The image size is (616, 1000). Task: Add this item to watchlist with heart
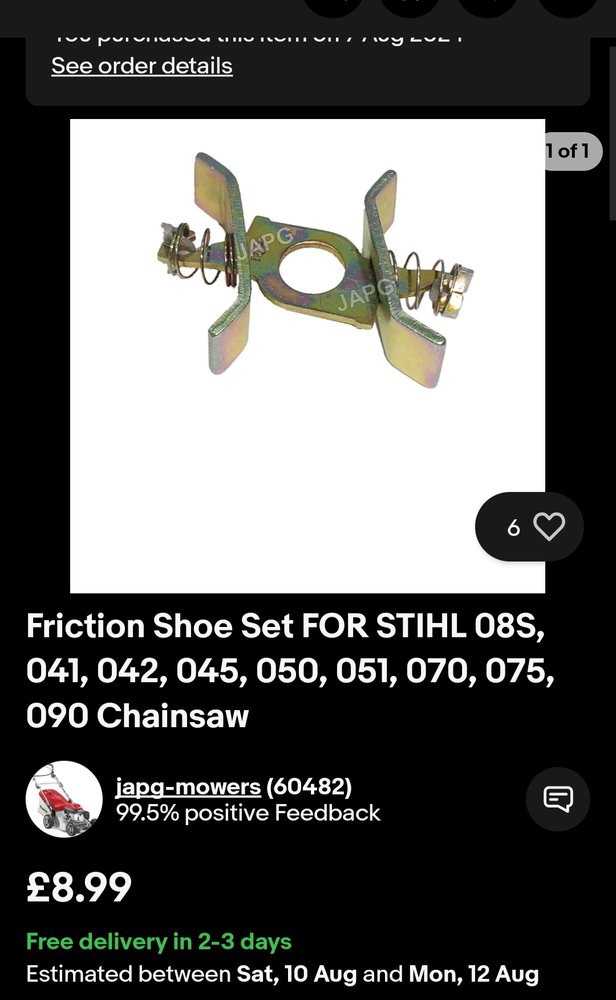[529, 527]
